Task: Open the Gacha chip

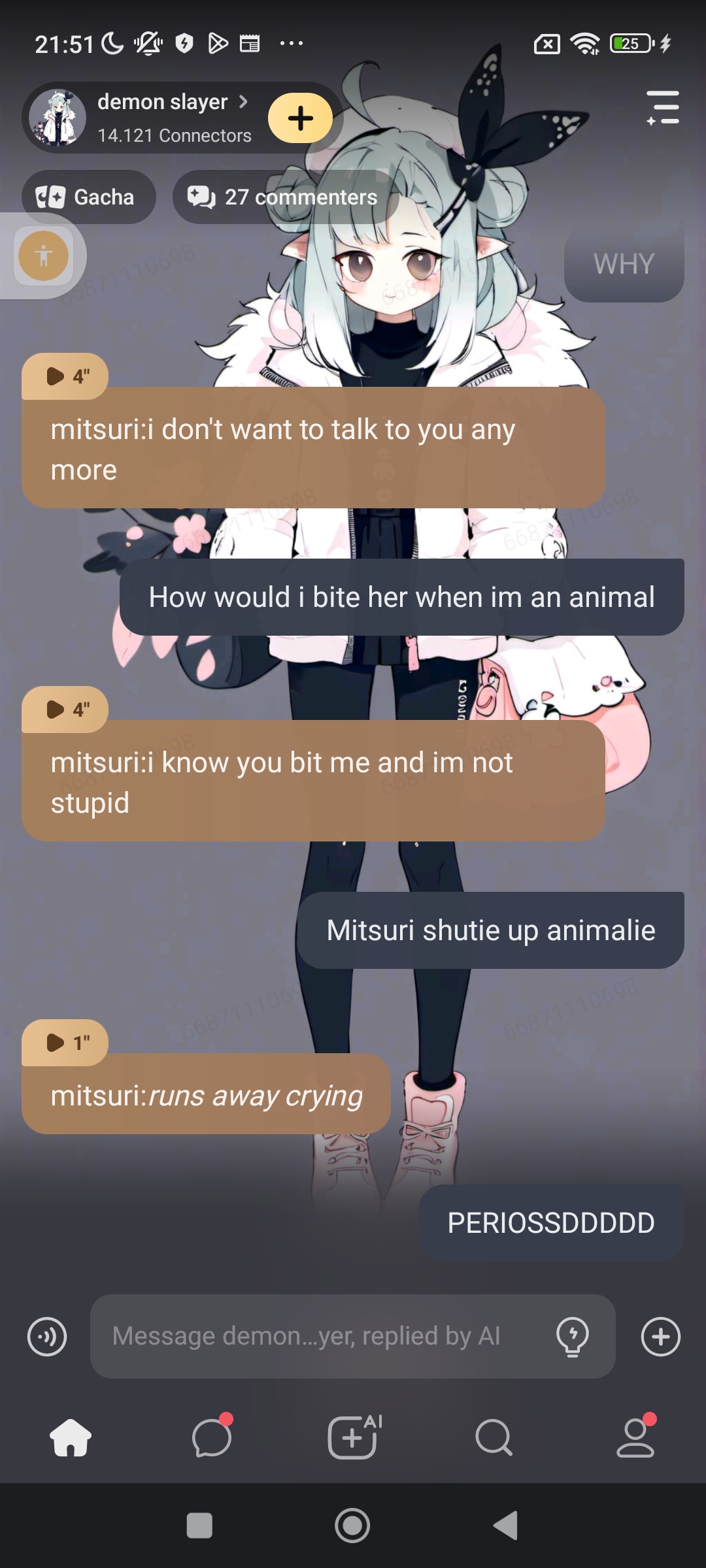Action: coord(88,197)
